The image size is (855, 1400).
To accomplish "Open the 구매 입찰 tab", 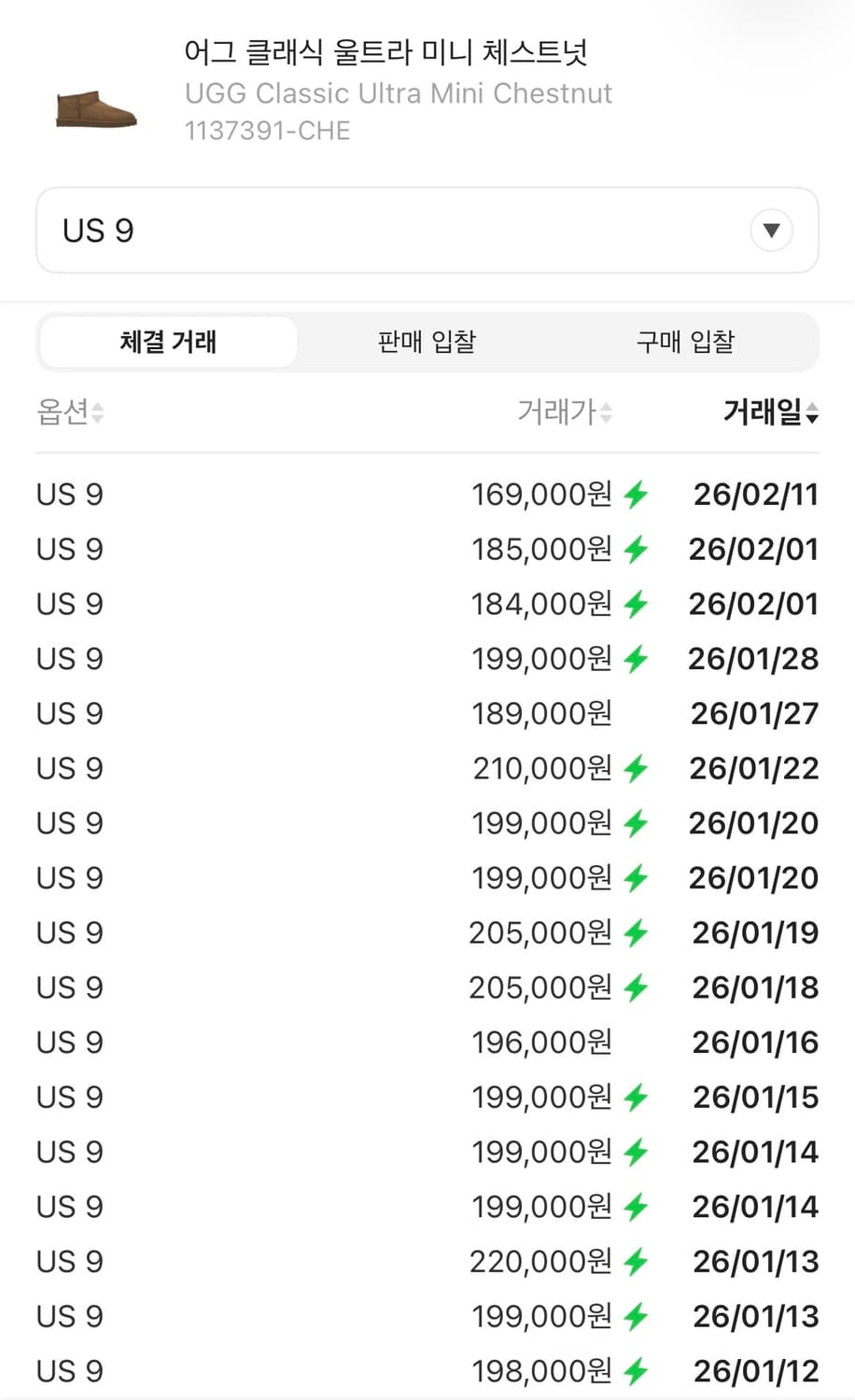I will coord(684,342).
